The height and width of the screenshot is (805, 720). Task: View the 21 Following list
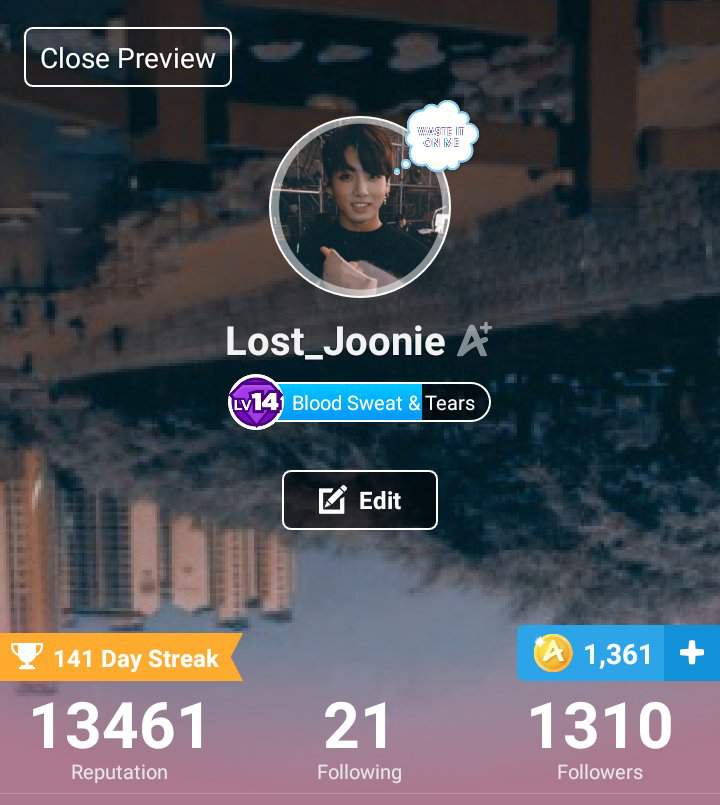click(359, 740)
